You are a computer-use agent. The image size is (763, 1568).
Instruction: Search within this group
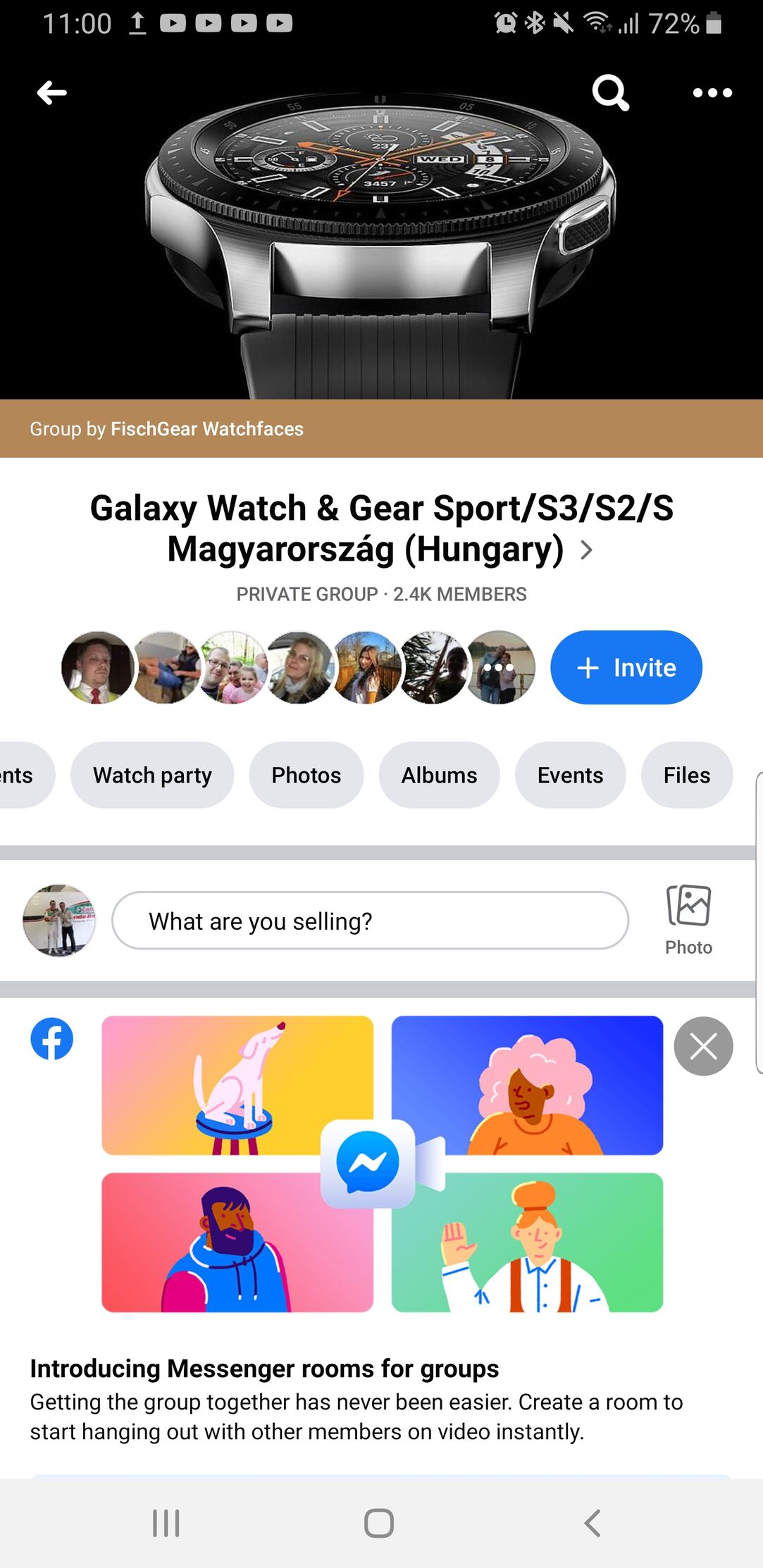[x=610, y=92]
